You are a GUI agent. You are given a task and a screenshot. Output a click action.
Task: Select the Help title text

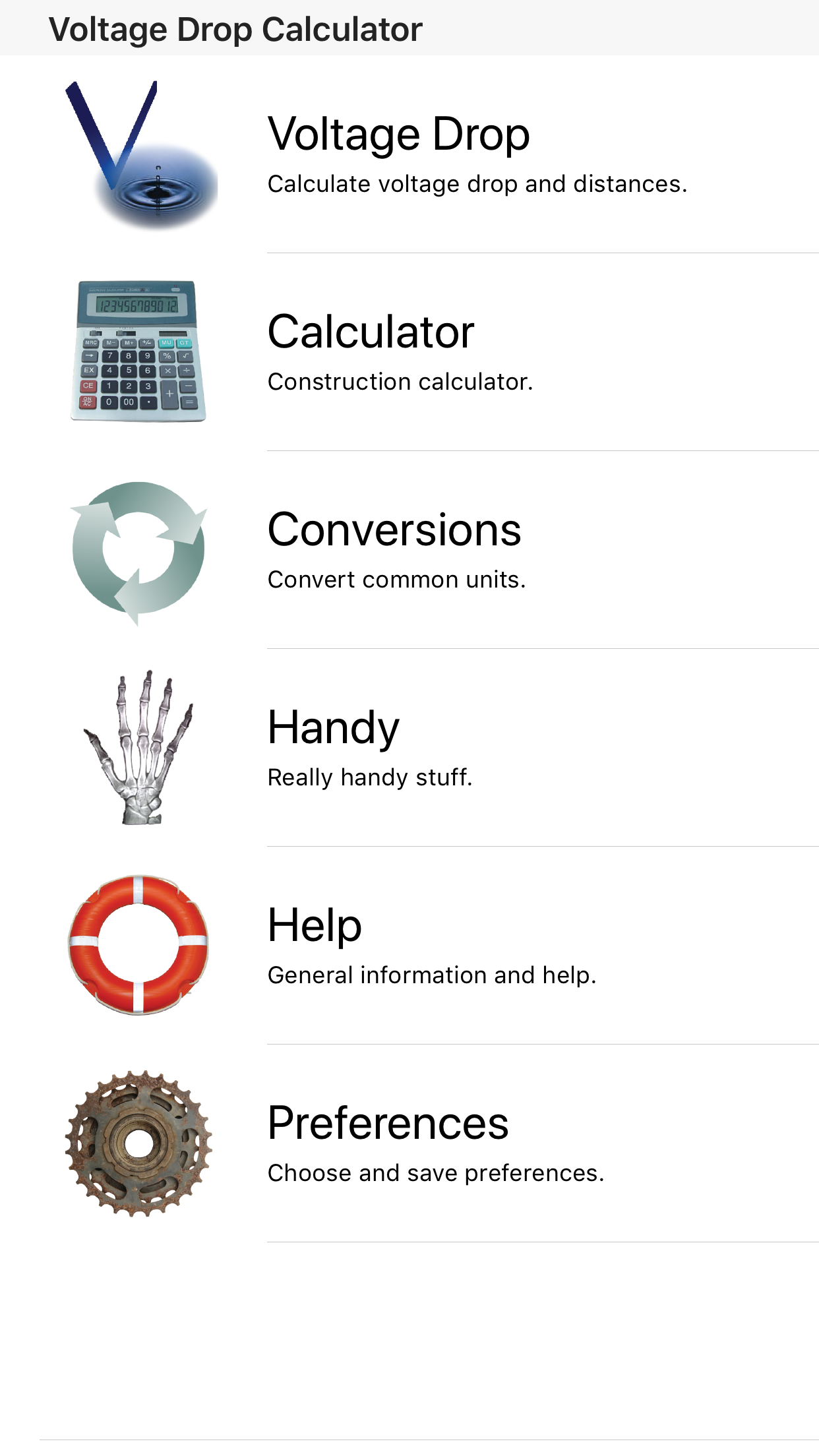click(314, 926)
